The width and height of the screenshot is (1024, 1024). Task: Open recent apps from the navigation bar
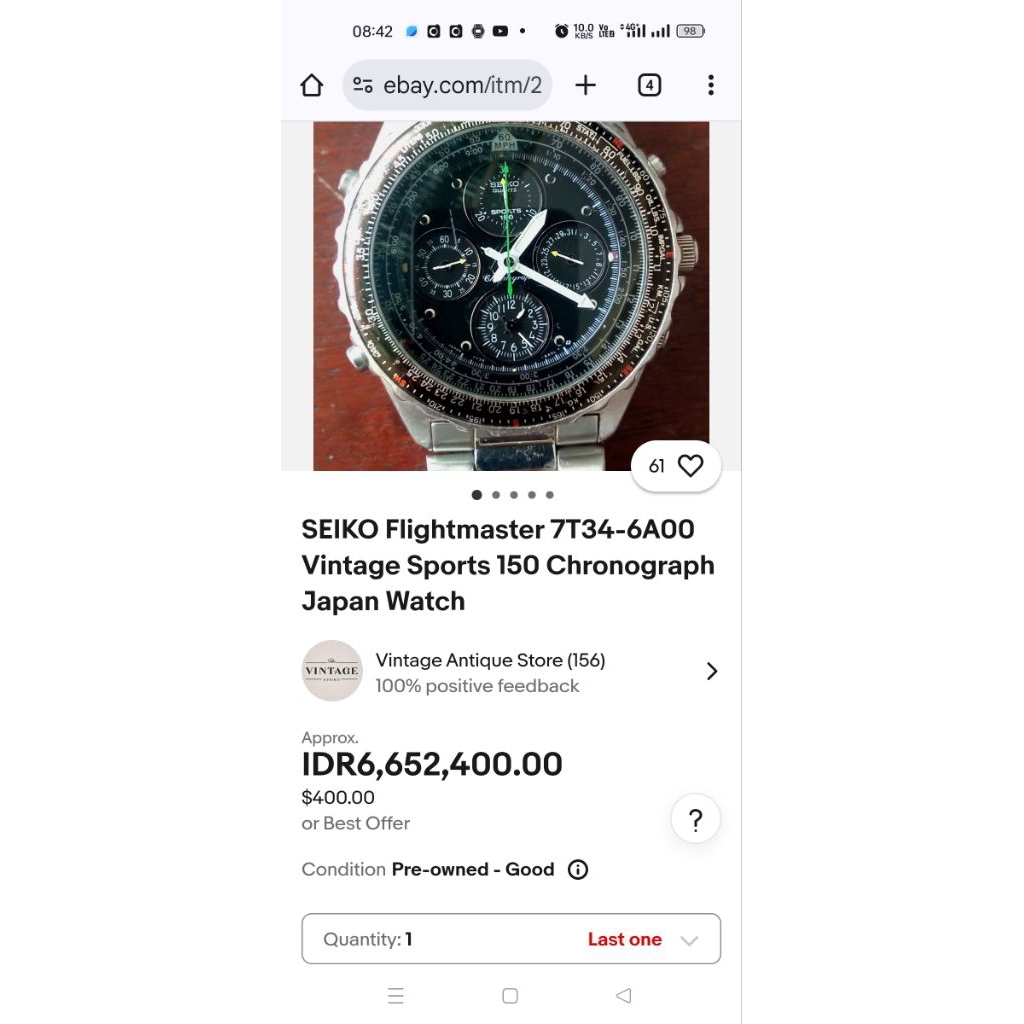pos(396,996)
